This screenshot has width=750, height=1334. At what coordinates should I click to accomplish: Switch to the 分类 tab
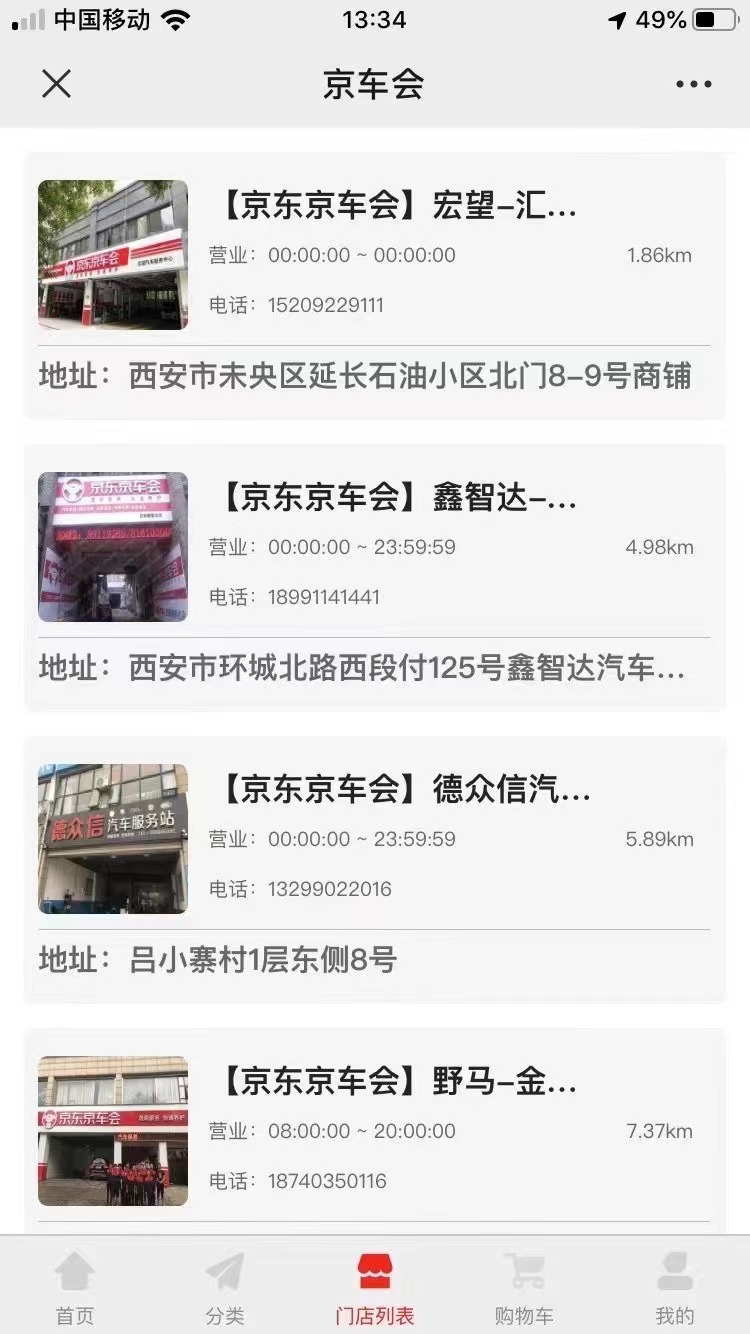point(225,1288)
